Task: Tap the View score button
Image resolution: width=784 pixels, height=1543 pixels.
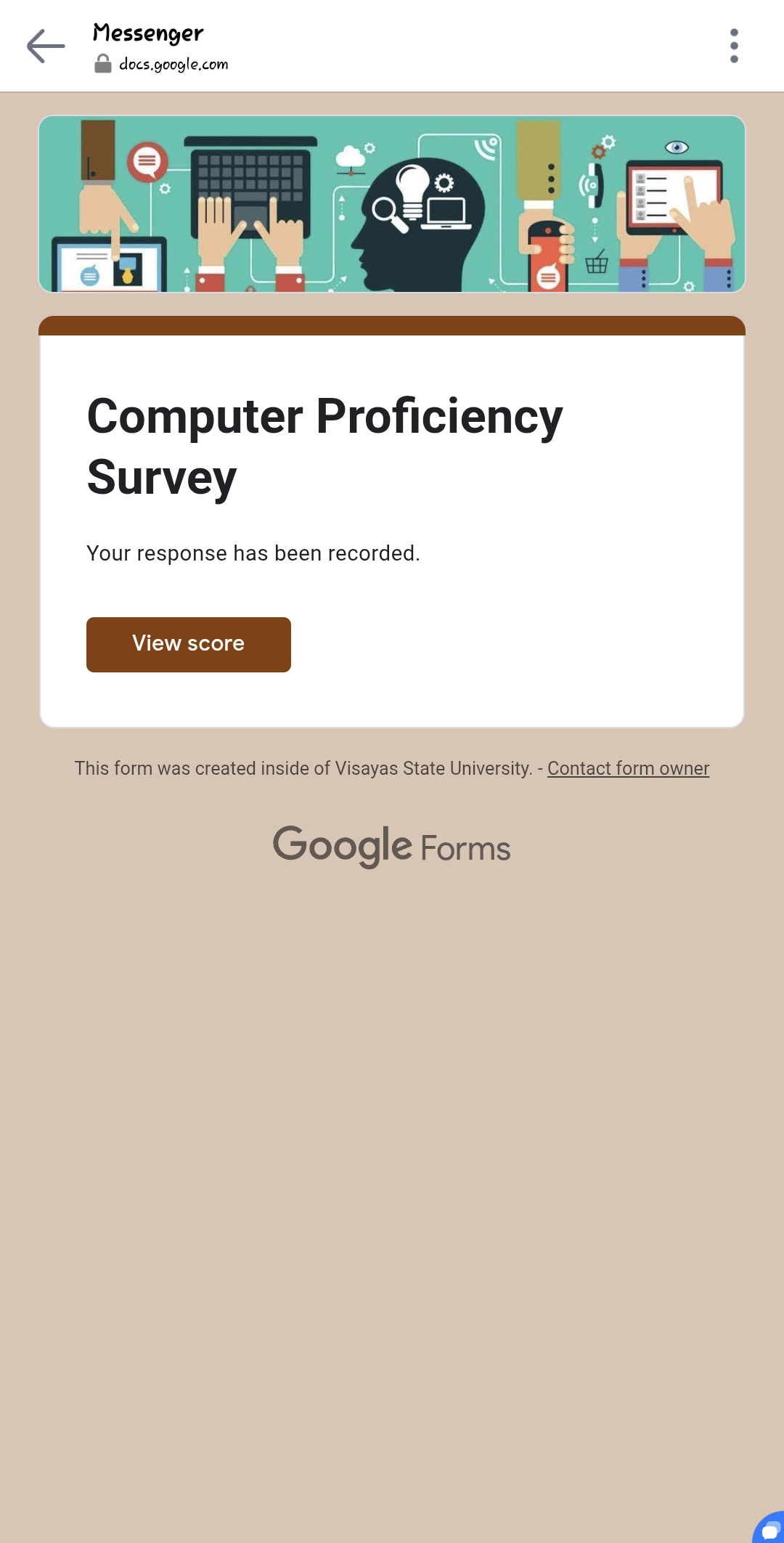Action: (189, 644)
